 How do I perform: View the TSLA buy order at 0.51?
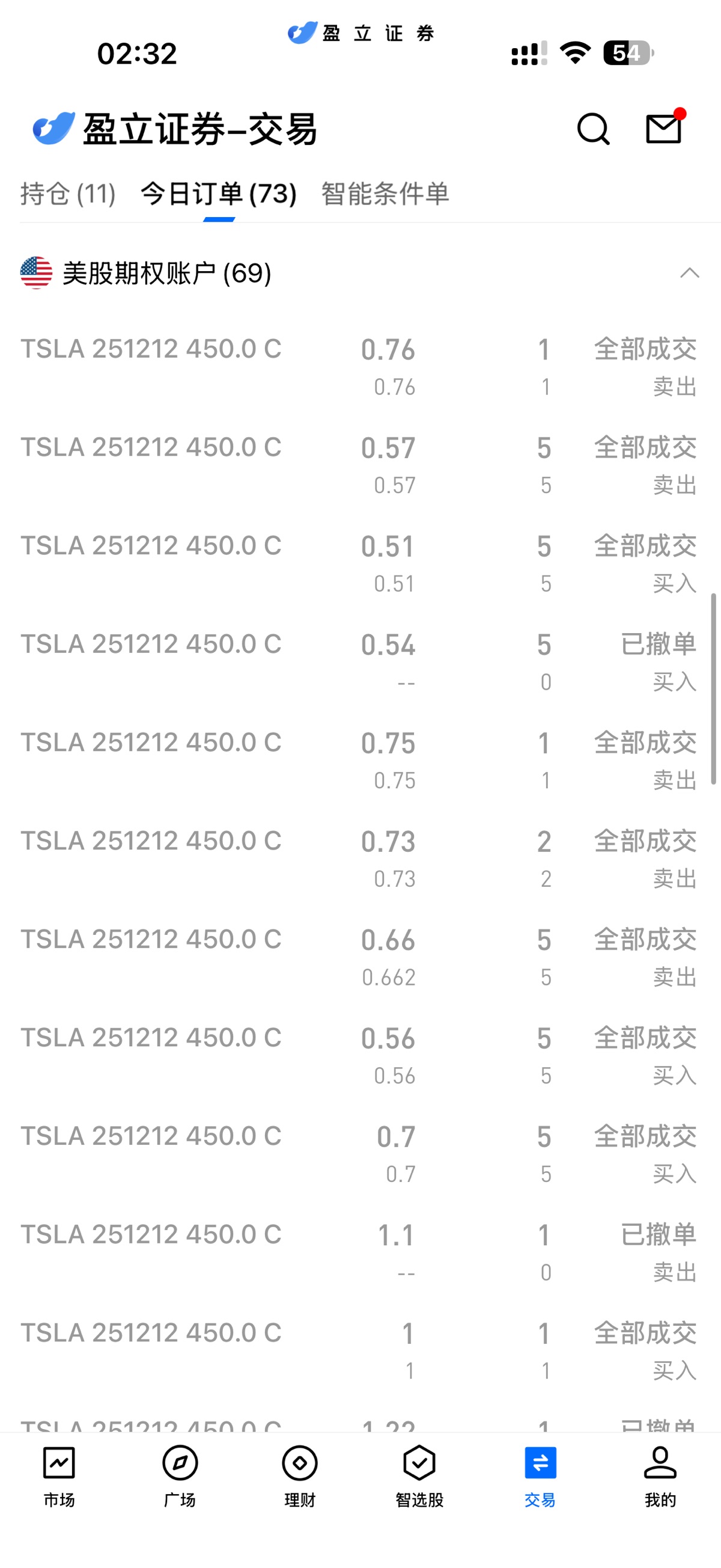[x=359, y=564]
